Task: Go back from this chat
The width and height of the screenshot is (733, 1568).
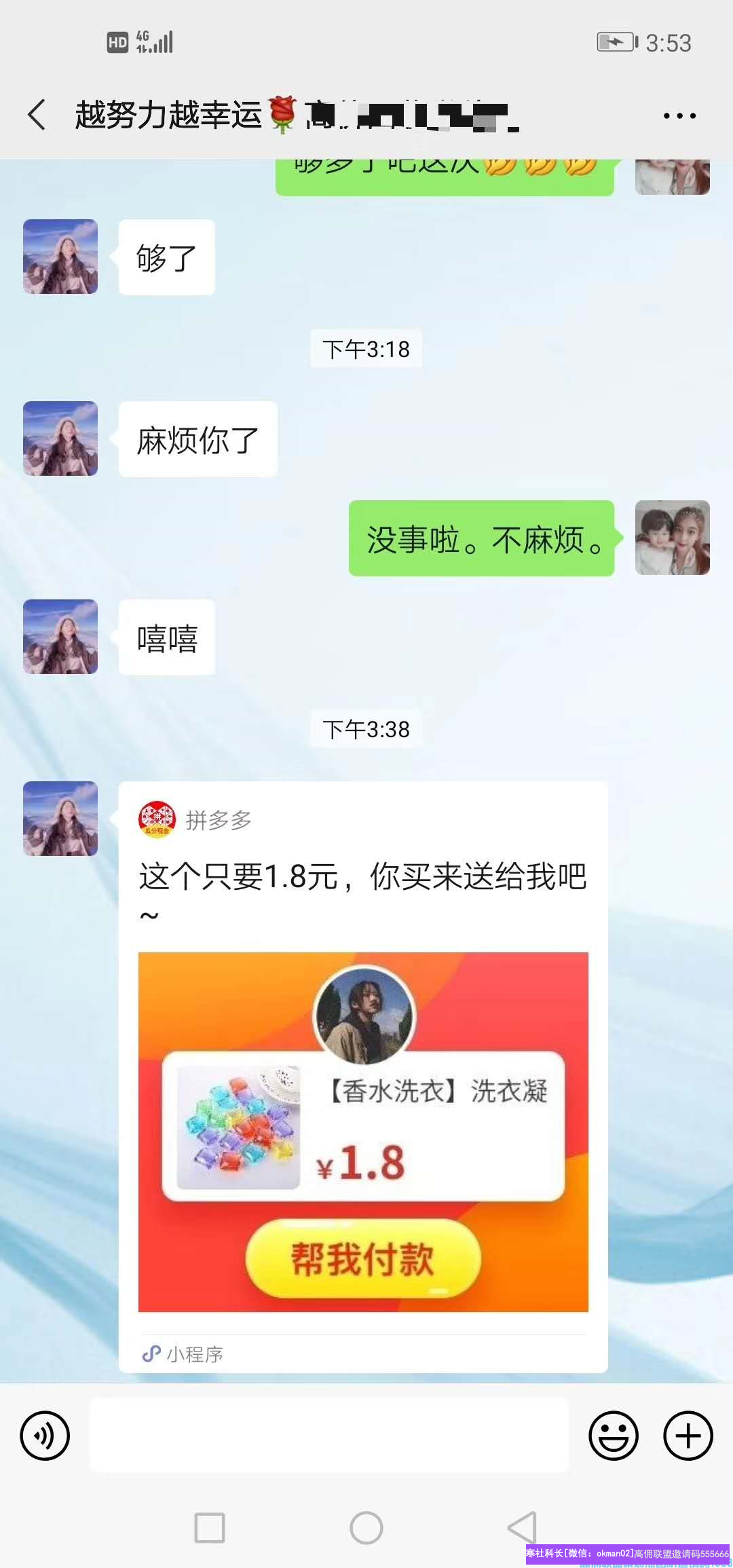Action: pos(38,115)
